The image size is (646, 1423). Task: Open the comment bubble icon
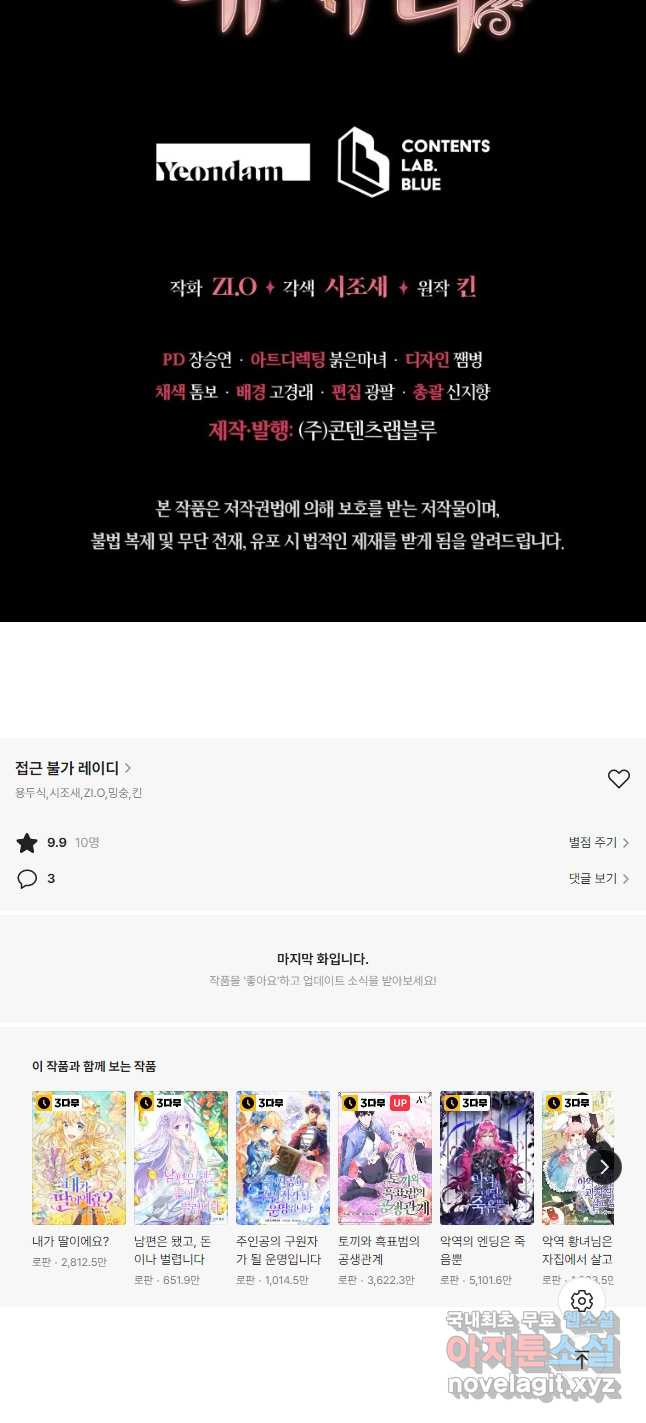tap(27, 879)
